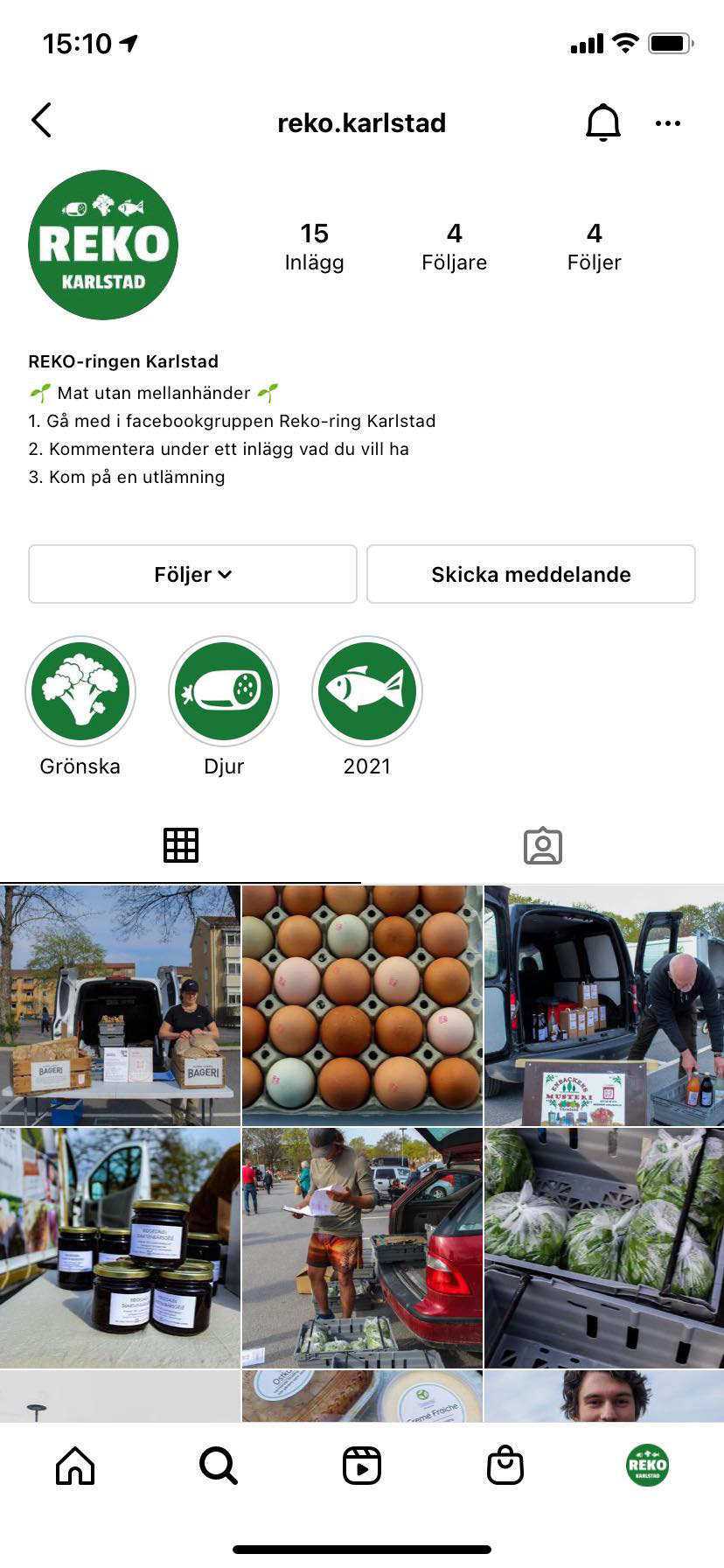Go to the Home feed tab
The width and height of the screenshot is (724, 1568).
75,1466
